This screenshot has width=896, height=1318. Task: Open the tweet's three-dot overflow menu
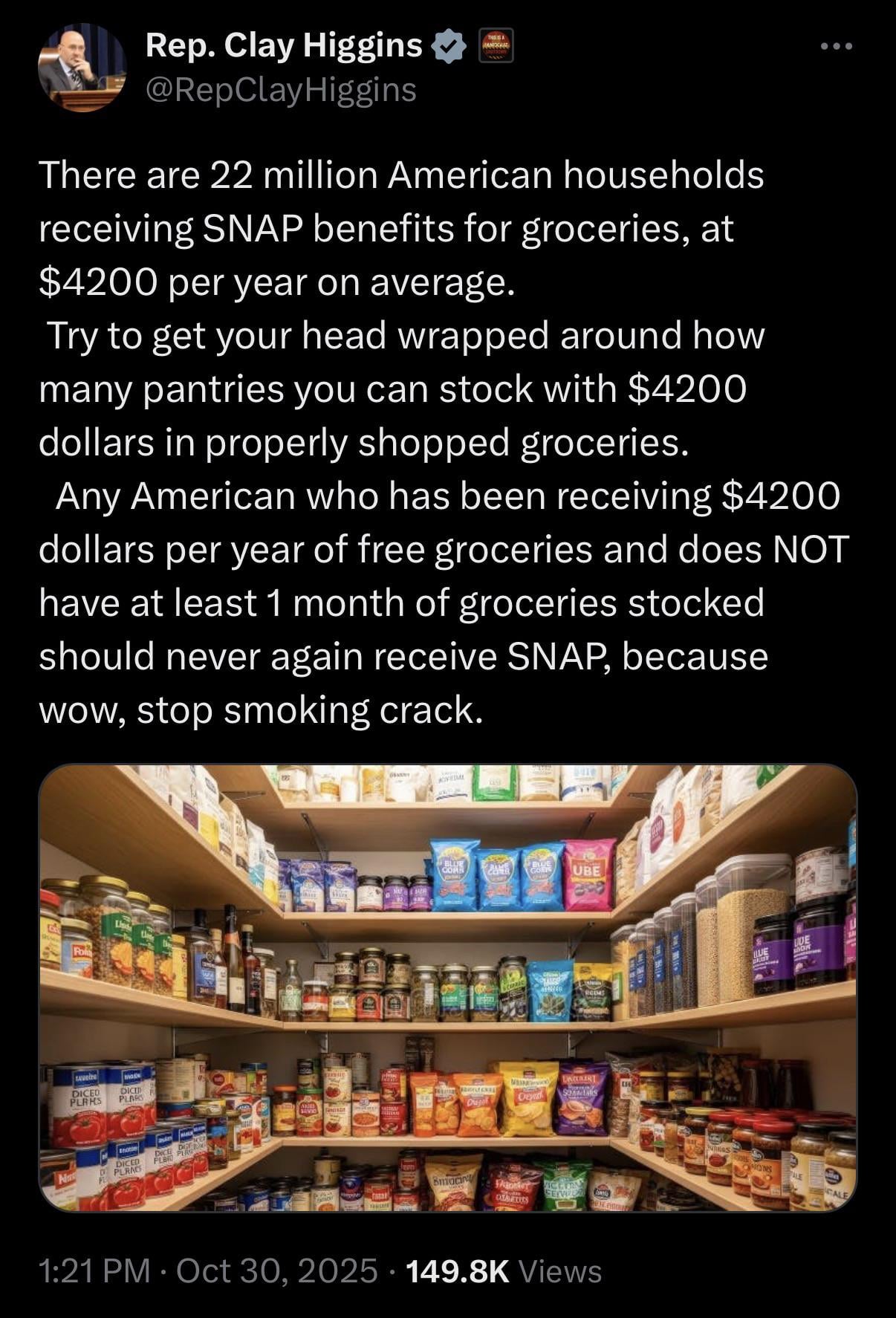[x=837, y=48]
